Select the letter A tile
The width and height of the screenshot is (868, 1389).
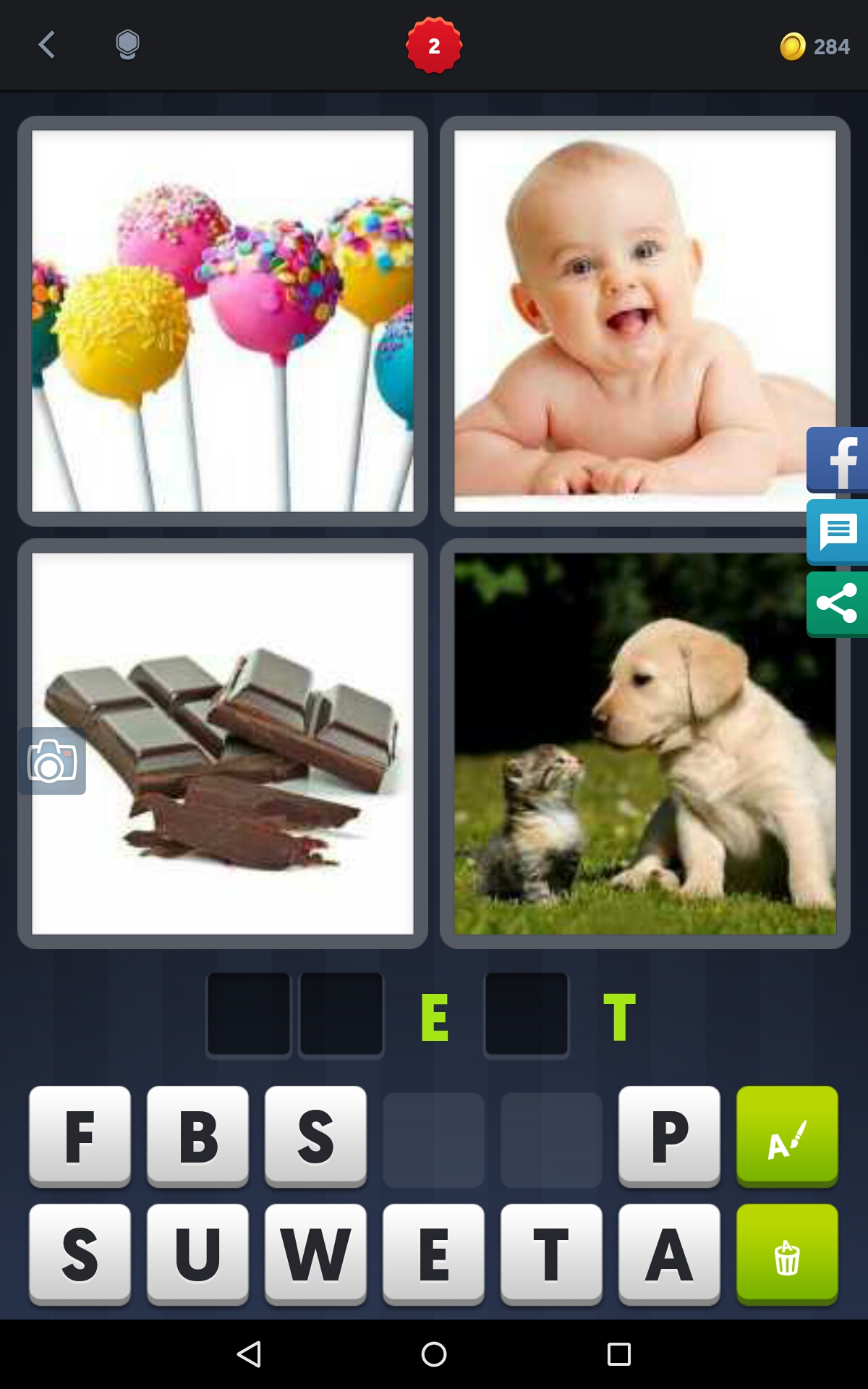coord(669,1254)
